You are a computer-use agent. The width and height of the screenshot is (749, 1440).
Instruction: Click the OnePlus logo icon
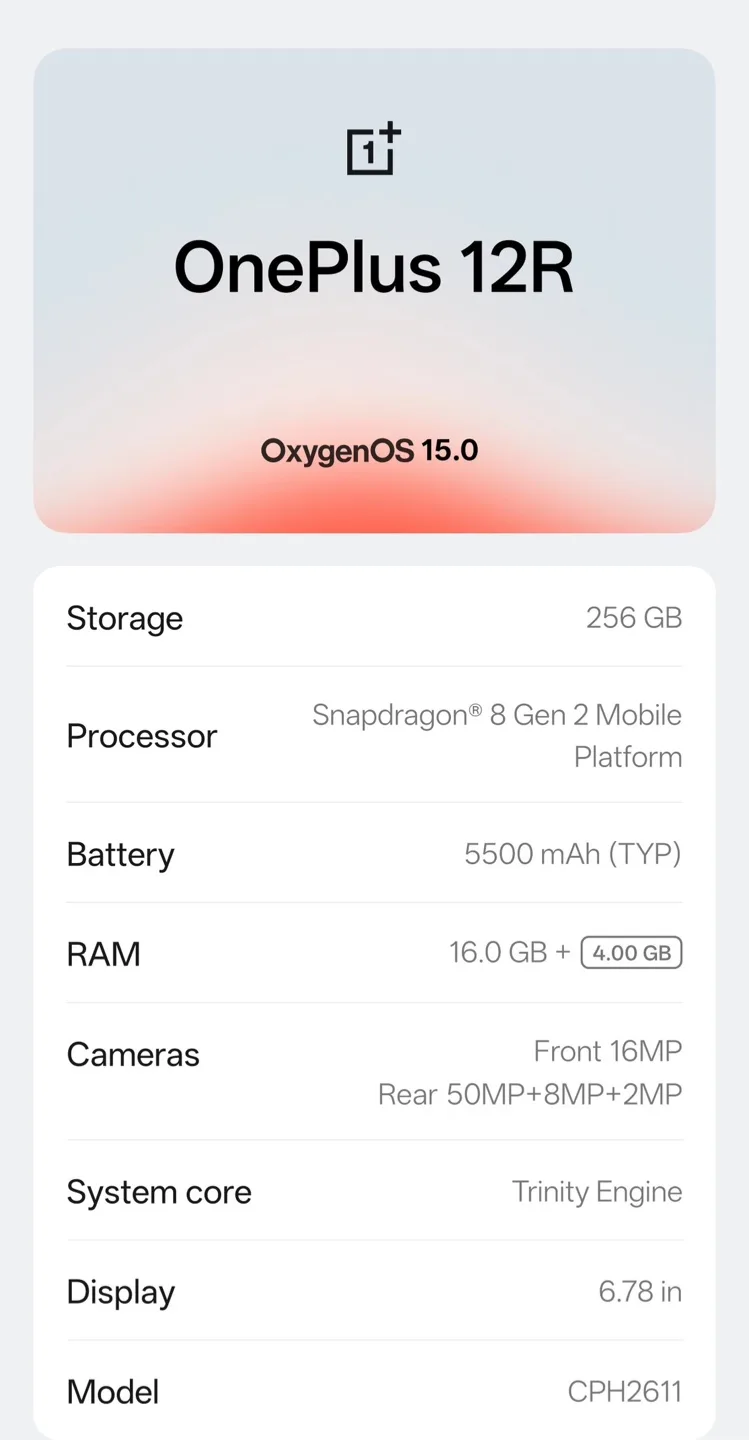371,149
